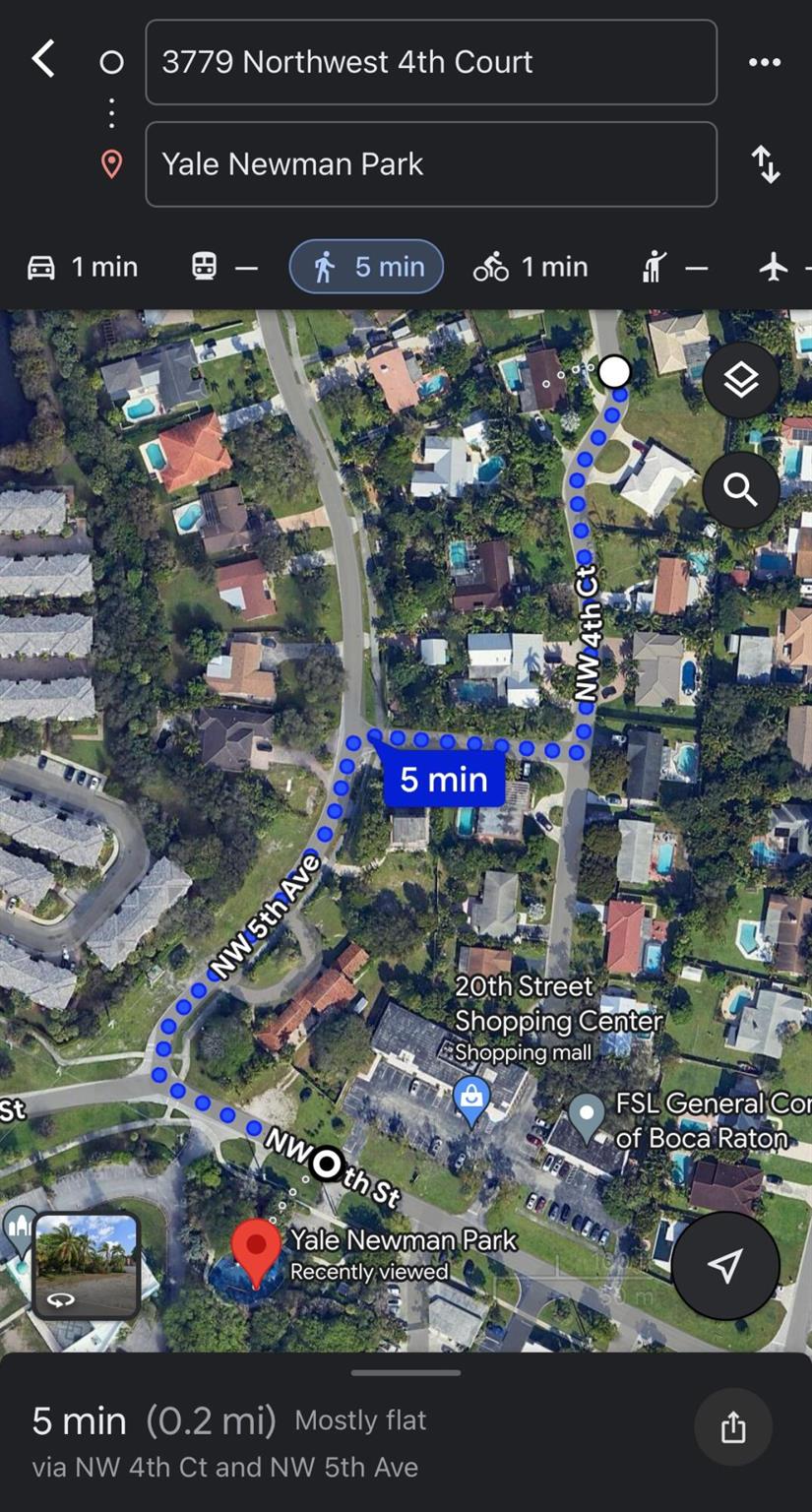The height and width of the screenshot is (1512, 812).
Task: Swap start and destination
Action: pos(765,164)
